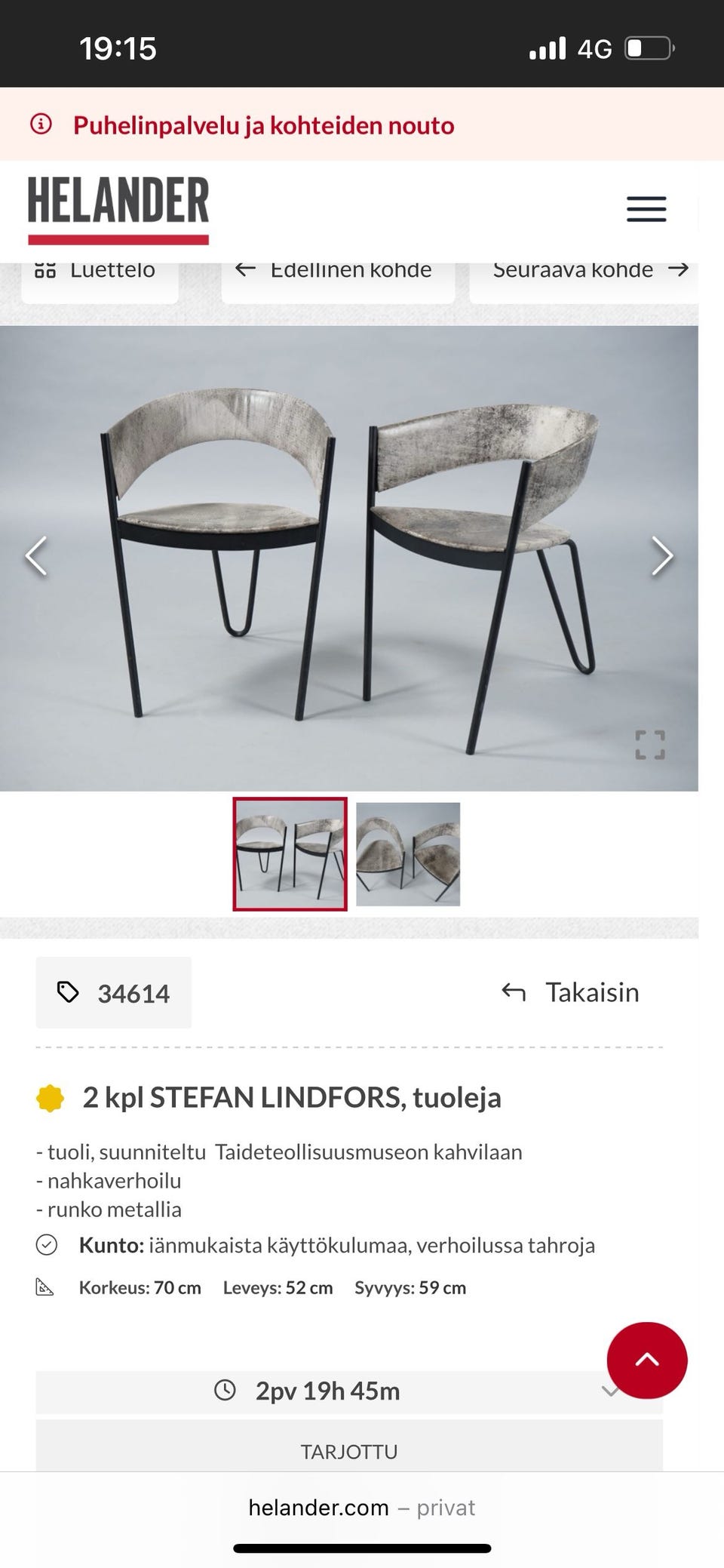Tap the Takaisin back link
The image size is (724, 1568).
coord(570,992)
